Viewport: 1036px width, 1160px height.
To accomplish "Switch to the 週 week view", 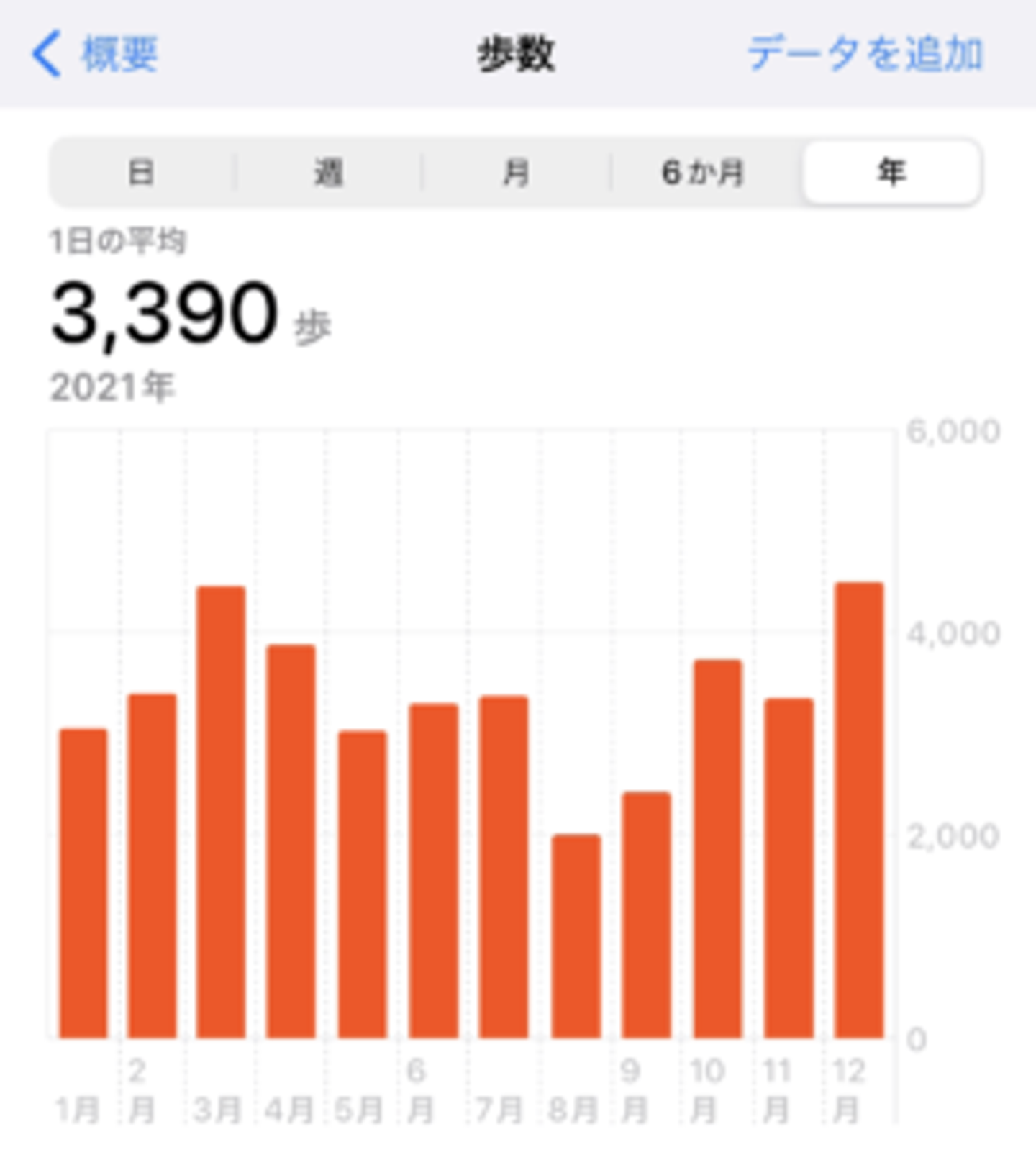I will coord(328,173).
